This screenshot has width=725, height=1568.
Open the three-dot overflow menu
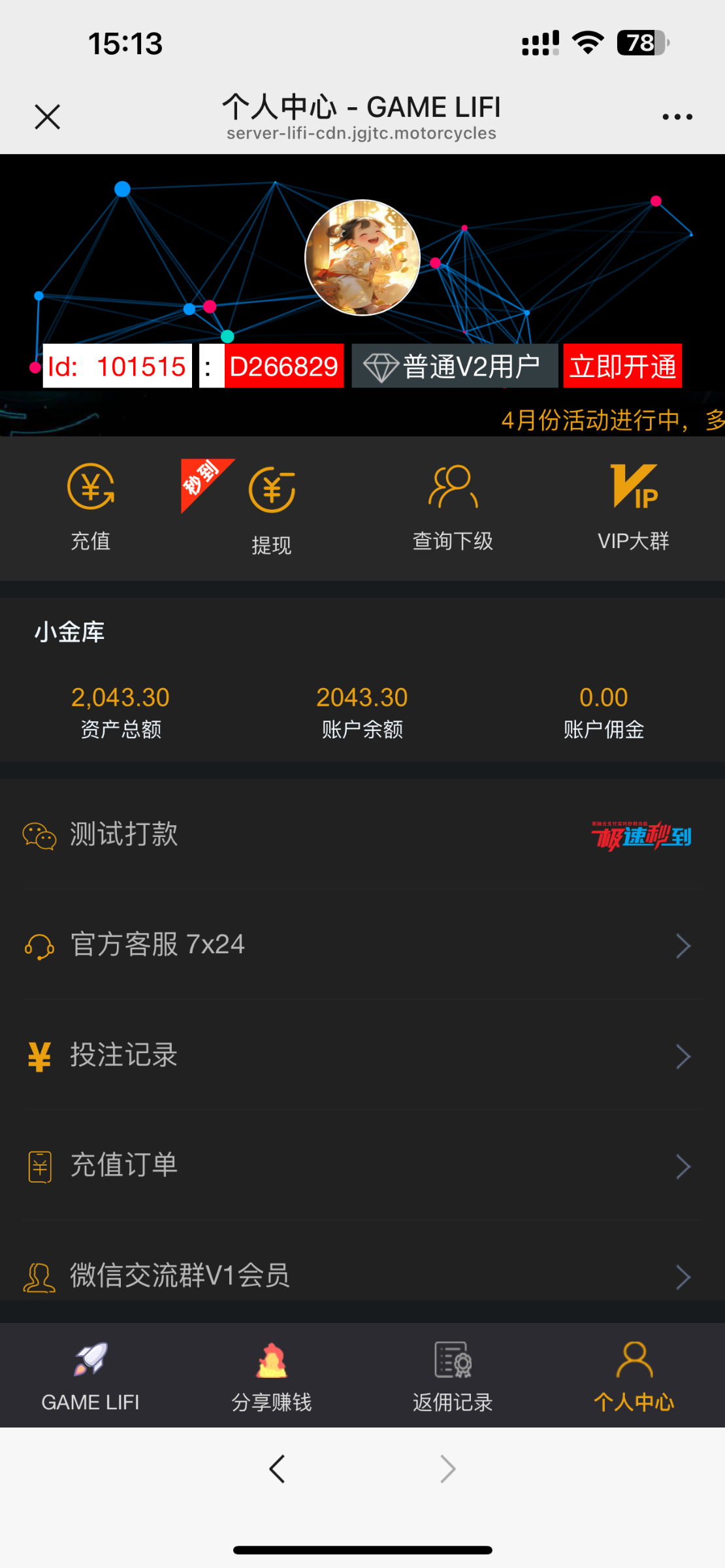click(677, 117)
